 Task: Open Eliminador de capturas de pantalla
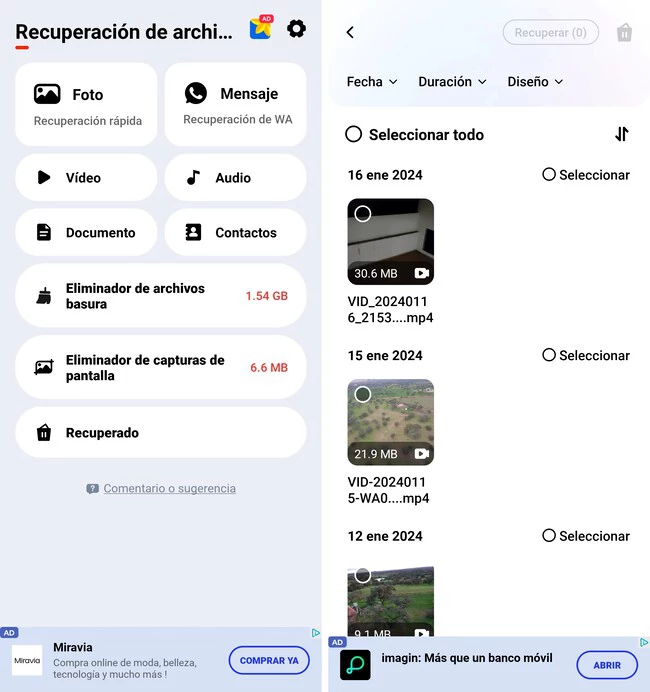click(x=160, y=368)
